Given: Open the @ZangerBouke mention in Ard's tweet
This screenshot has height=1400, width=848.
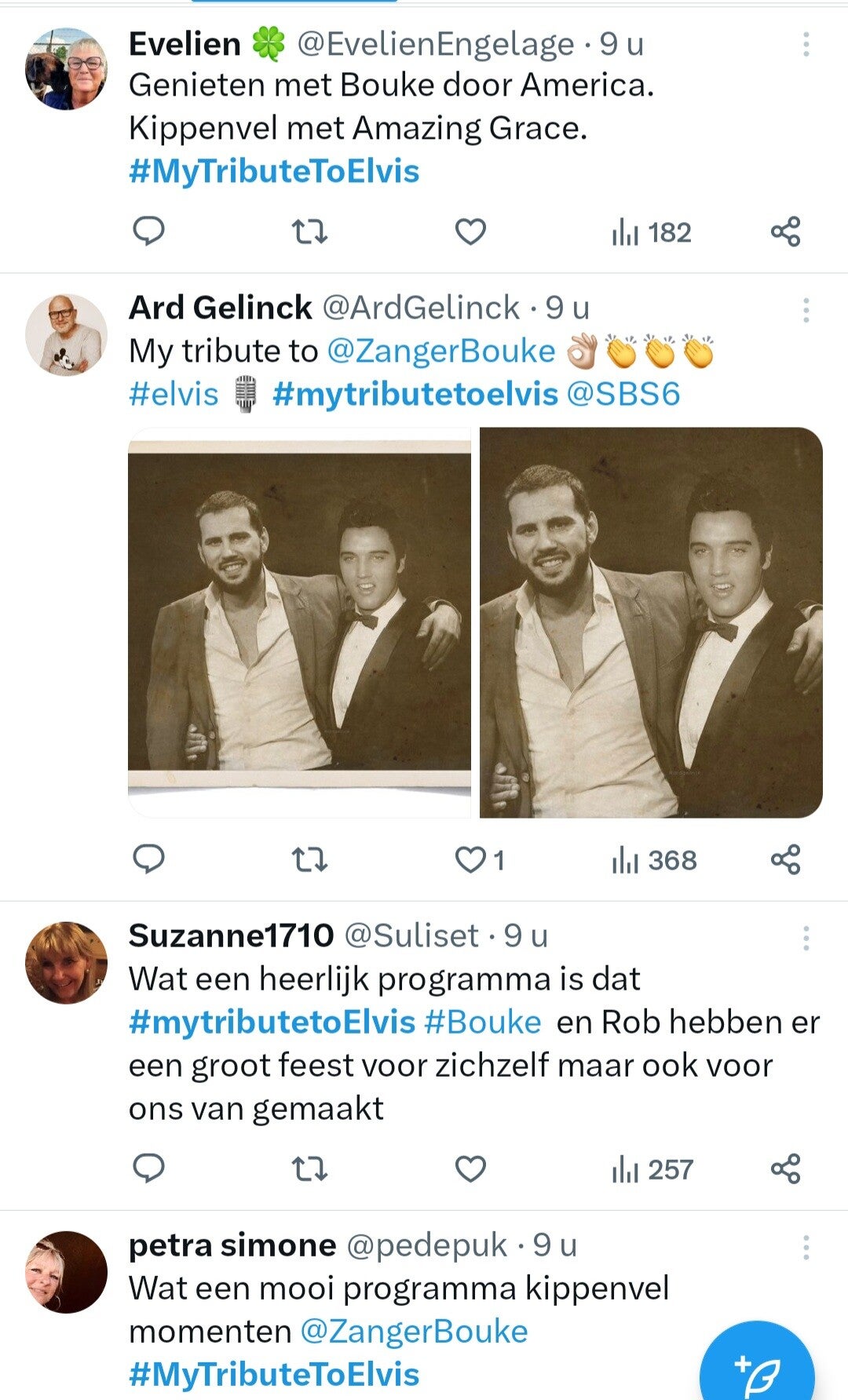Looking at the screenshot, I should [x=440, y=351].
